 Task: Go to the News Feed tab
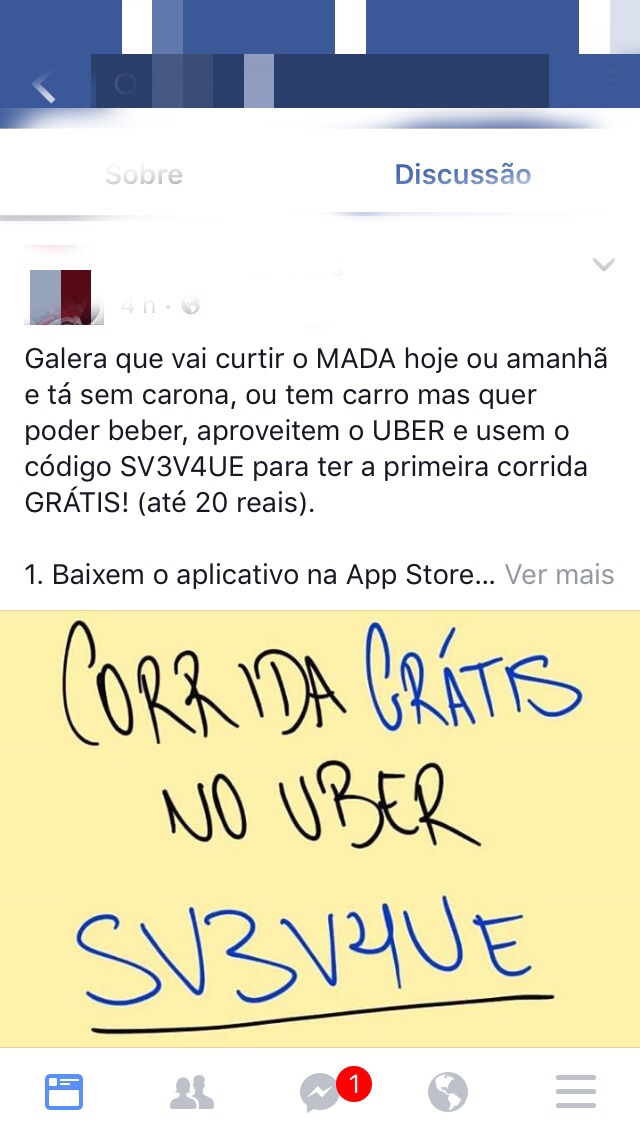click(x=64, y=1092)
